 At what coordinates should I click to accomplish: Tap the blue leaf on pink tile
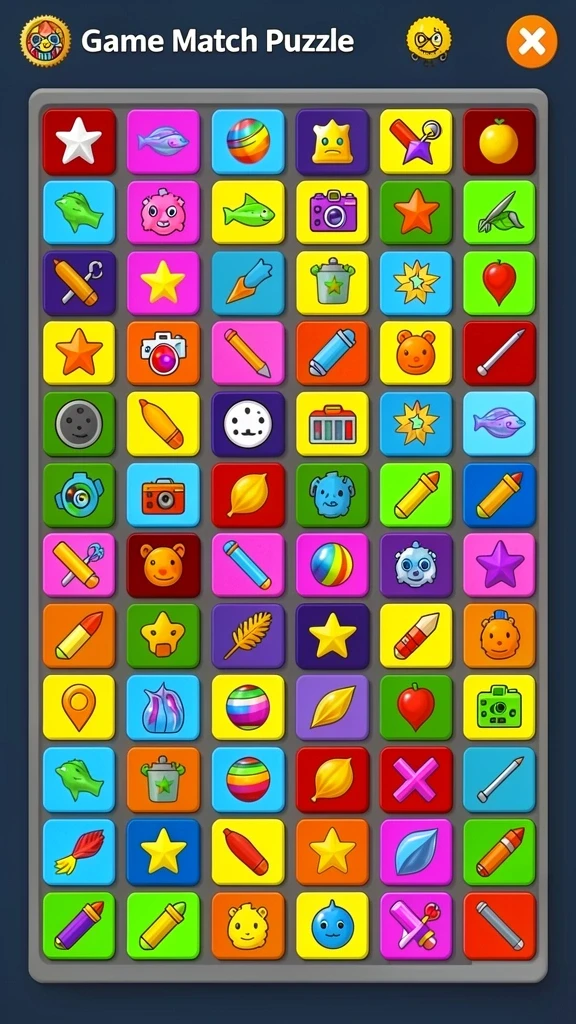pos(416,852)
